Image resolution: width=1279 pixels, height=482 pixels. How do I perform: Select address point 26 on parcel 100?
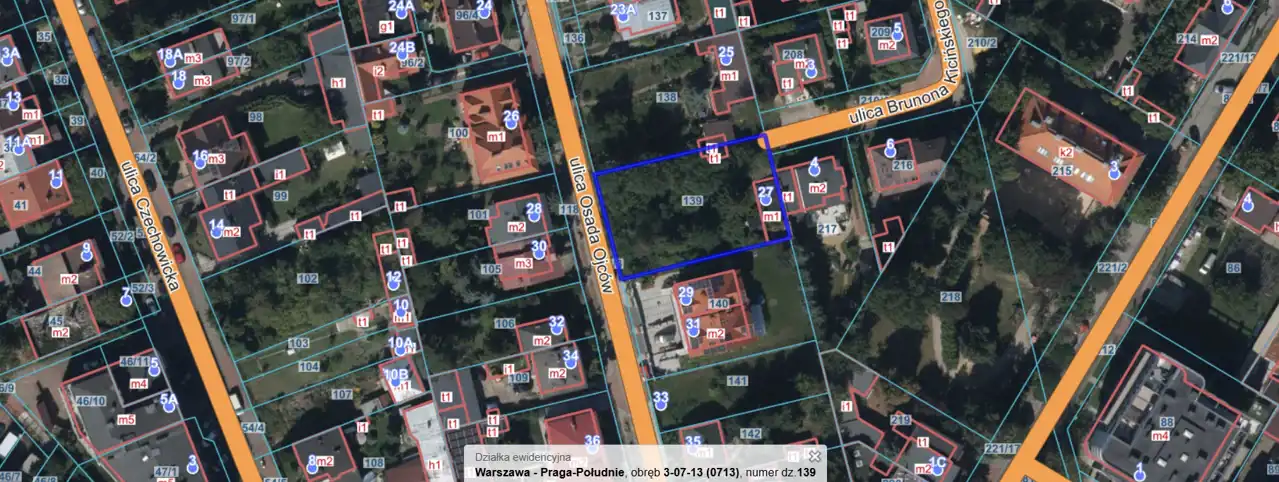[x=511, y=126]
